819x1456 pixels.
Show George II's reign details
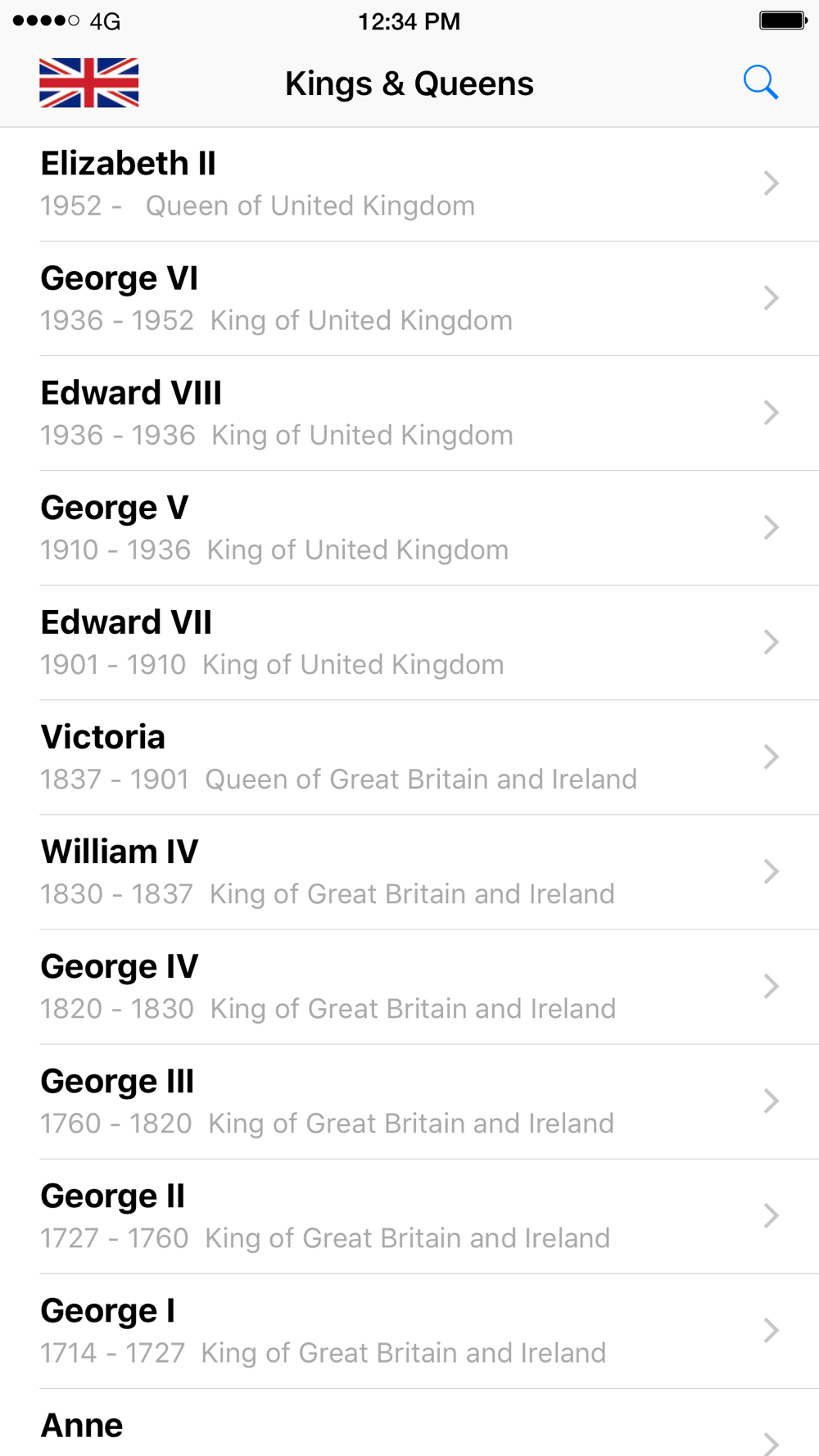[x=409, y=1216]
